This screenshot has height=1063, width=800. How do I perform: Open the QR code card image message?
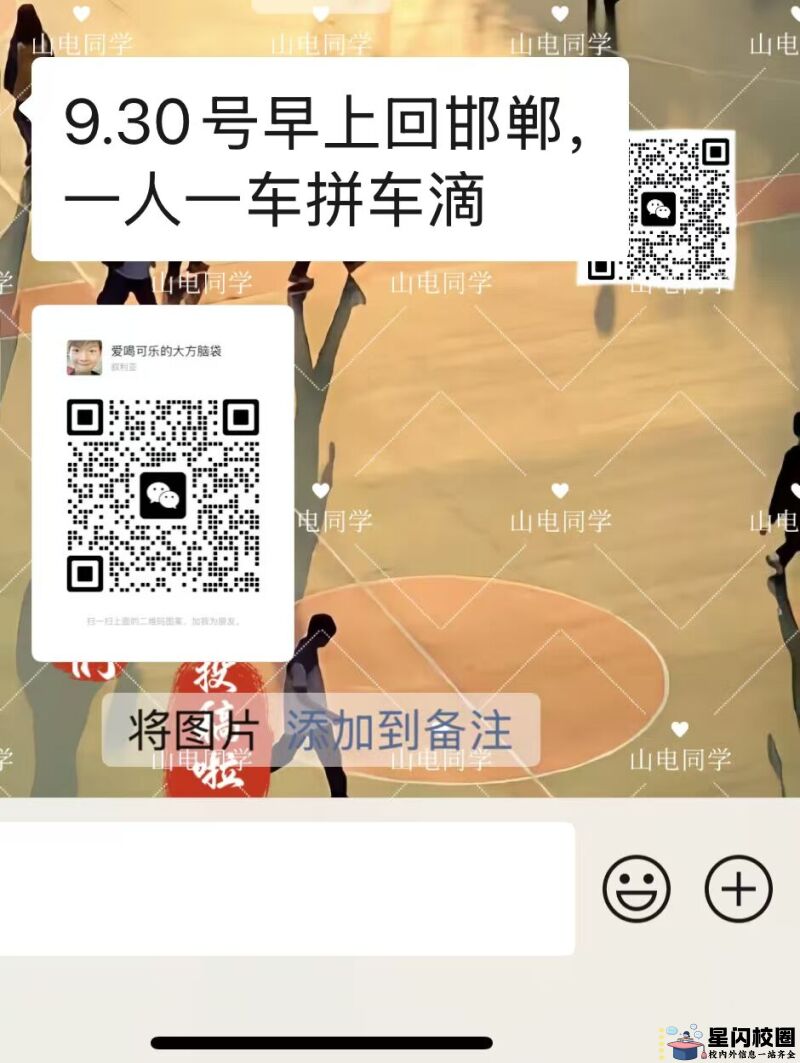coord(163,484)
